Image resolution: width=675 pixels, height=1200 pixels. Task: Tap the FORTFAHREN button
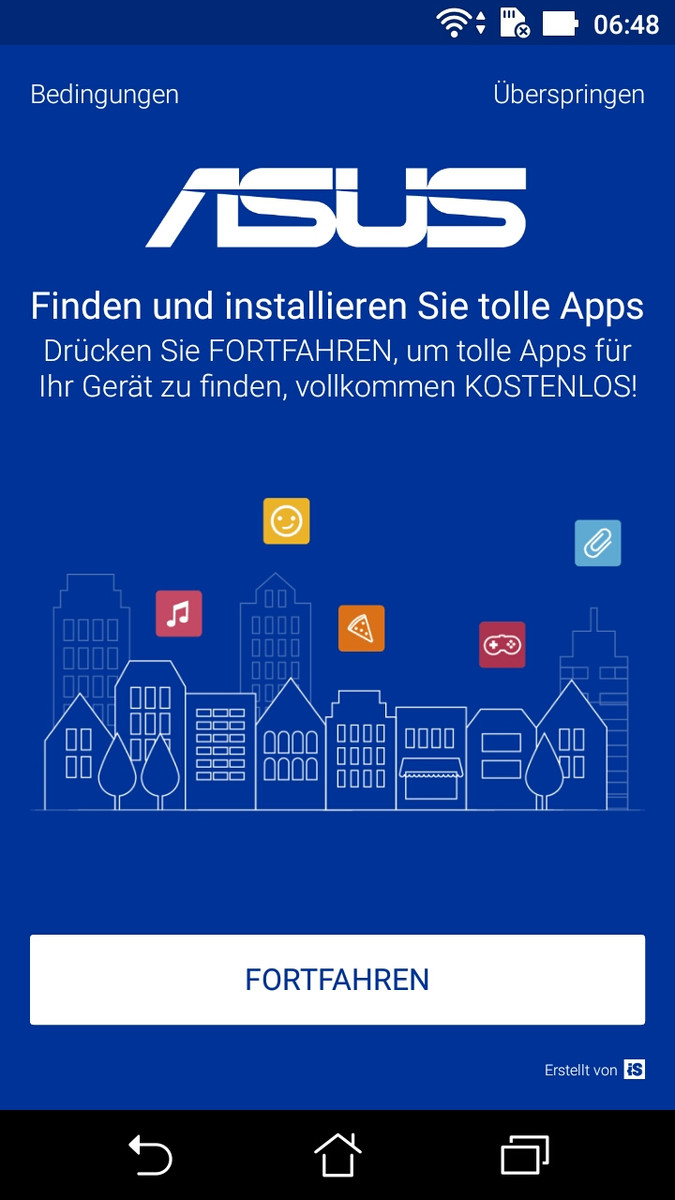pos(337,979)
